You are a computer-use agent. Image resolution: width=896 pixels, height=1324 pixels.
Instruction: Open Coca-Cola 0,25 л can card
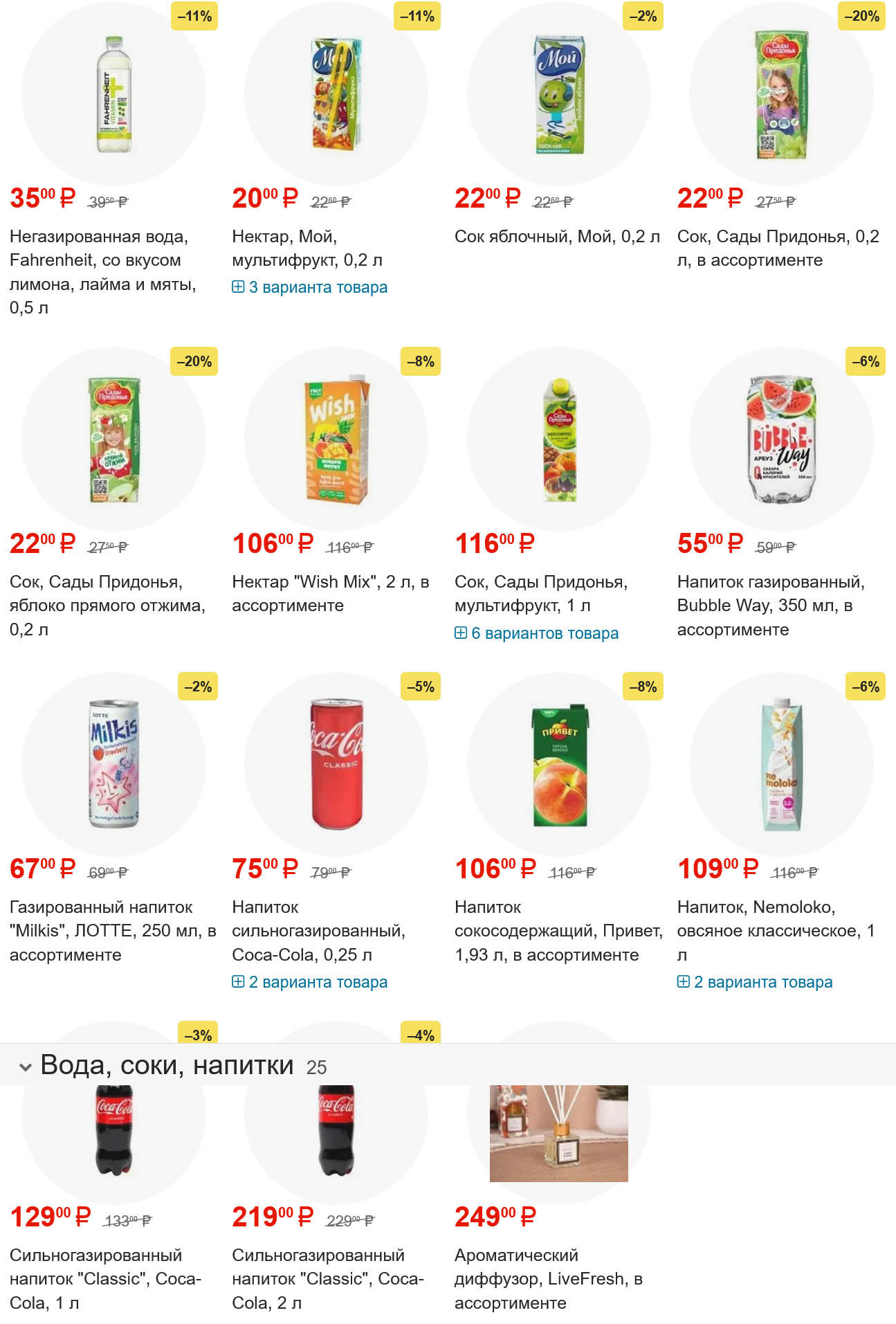(318, 930)
